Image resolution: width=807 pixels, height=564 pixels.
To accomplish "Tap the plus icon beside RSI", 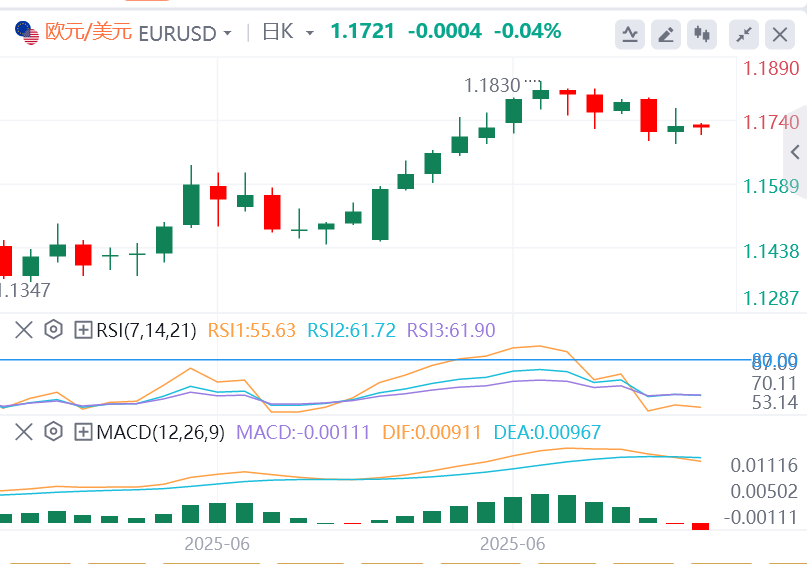I will [83, 329].
